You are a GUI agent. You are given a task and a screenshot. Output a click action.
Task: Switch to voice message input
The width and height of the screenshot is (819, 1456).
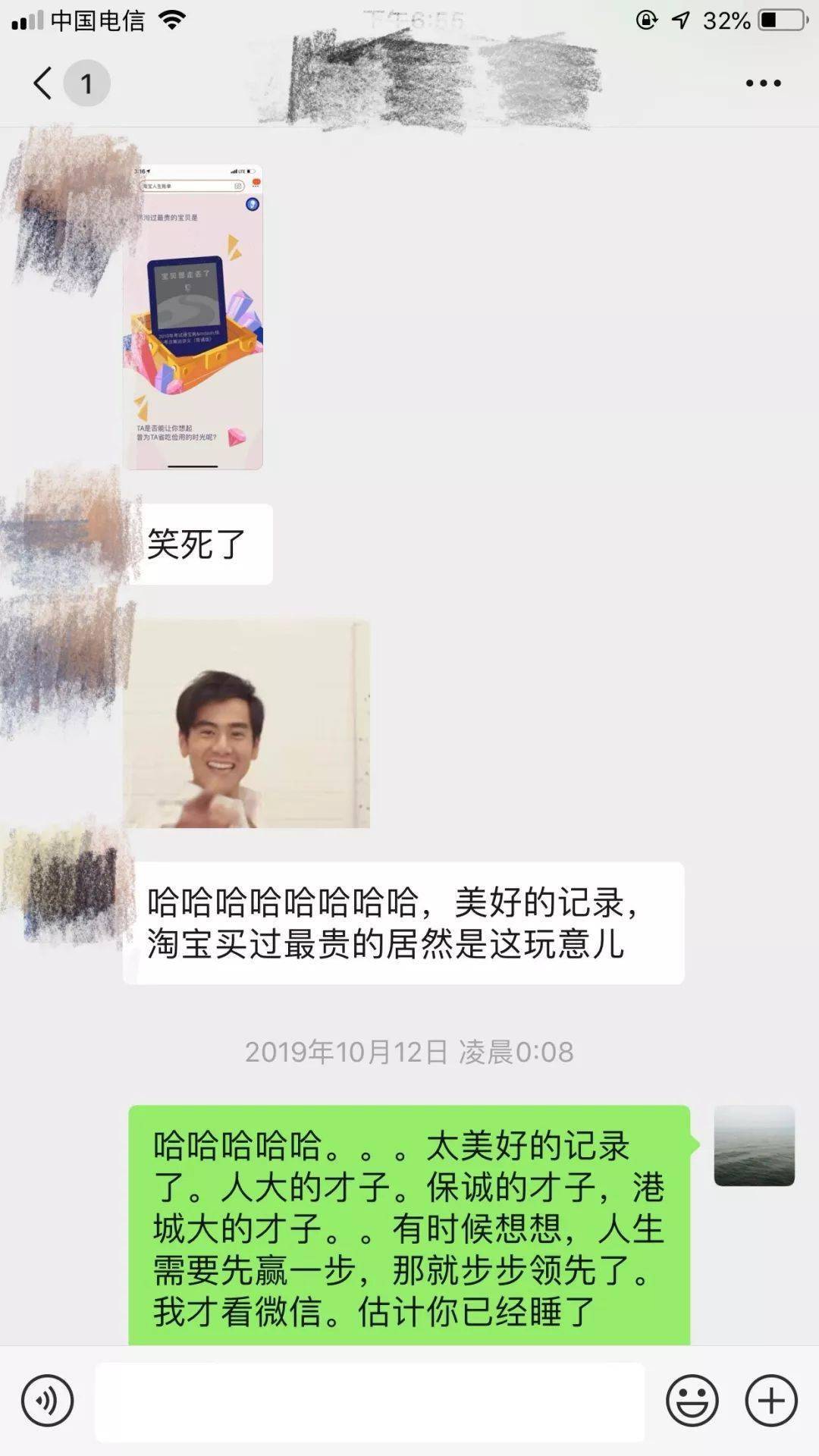[x=47, y=1401]
